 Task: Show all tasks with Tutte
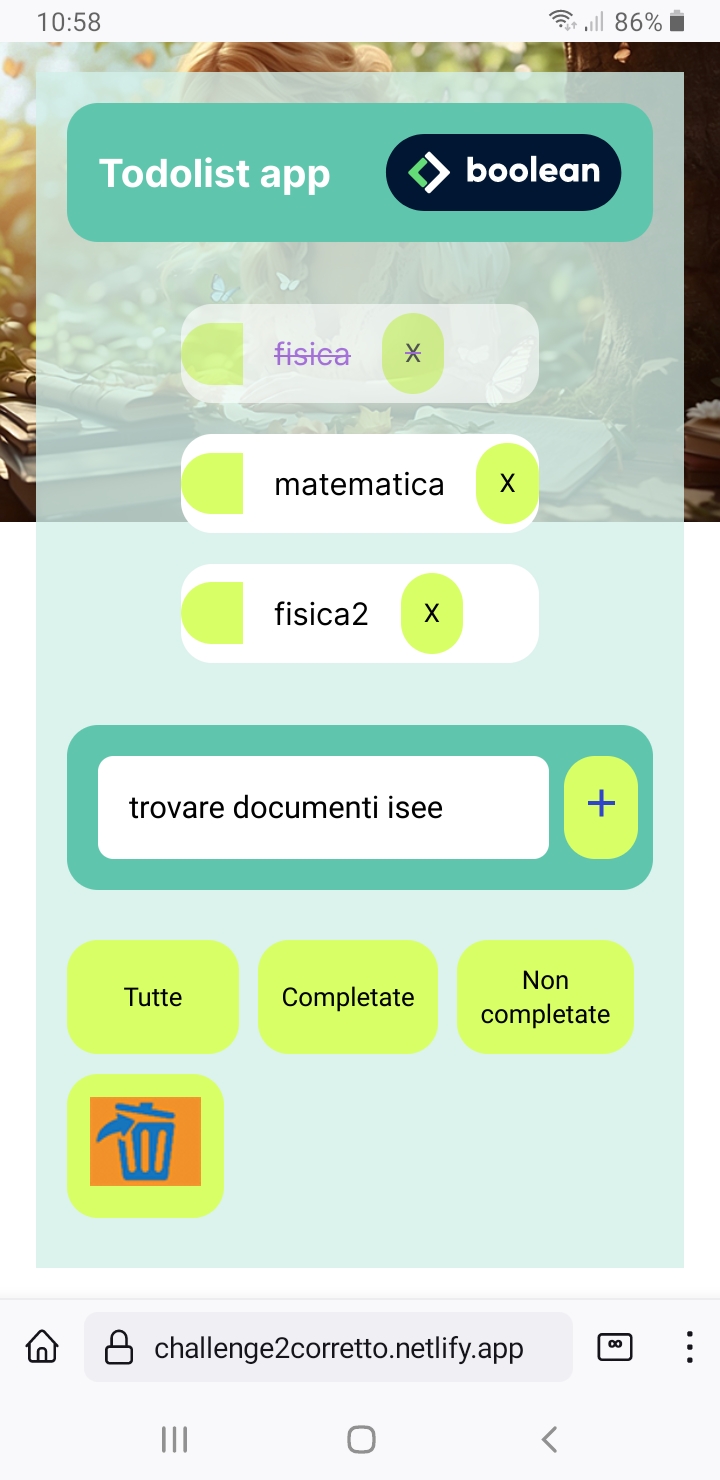coord(153,997)
